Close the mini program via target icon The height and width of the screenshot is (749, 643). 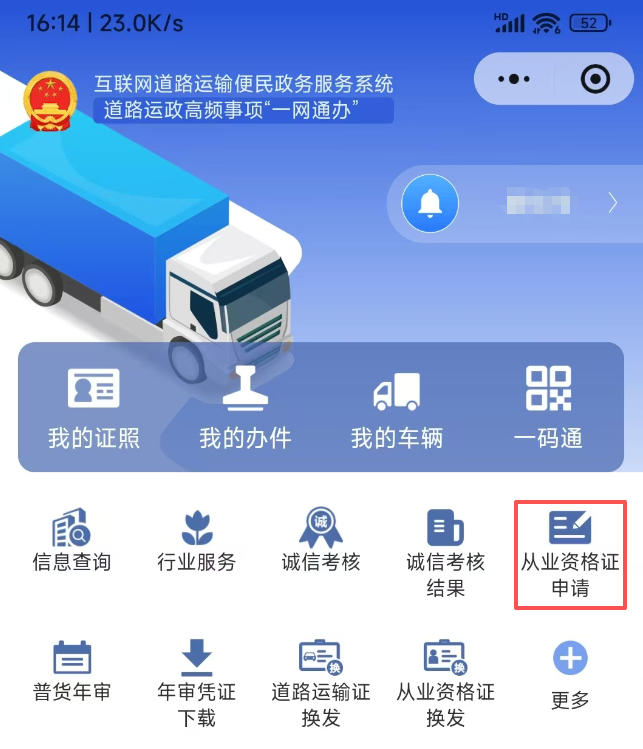click(595, 79)
